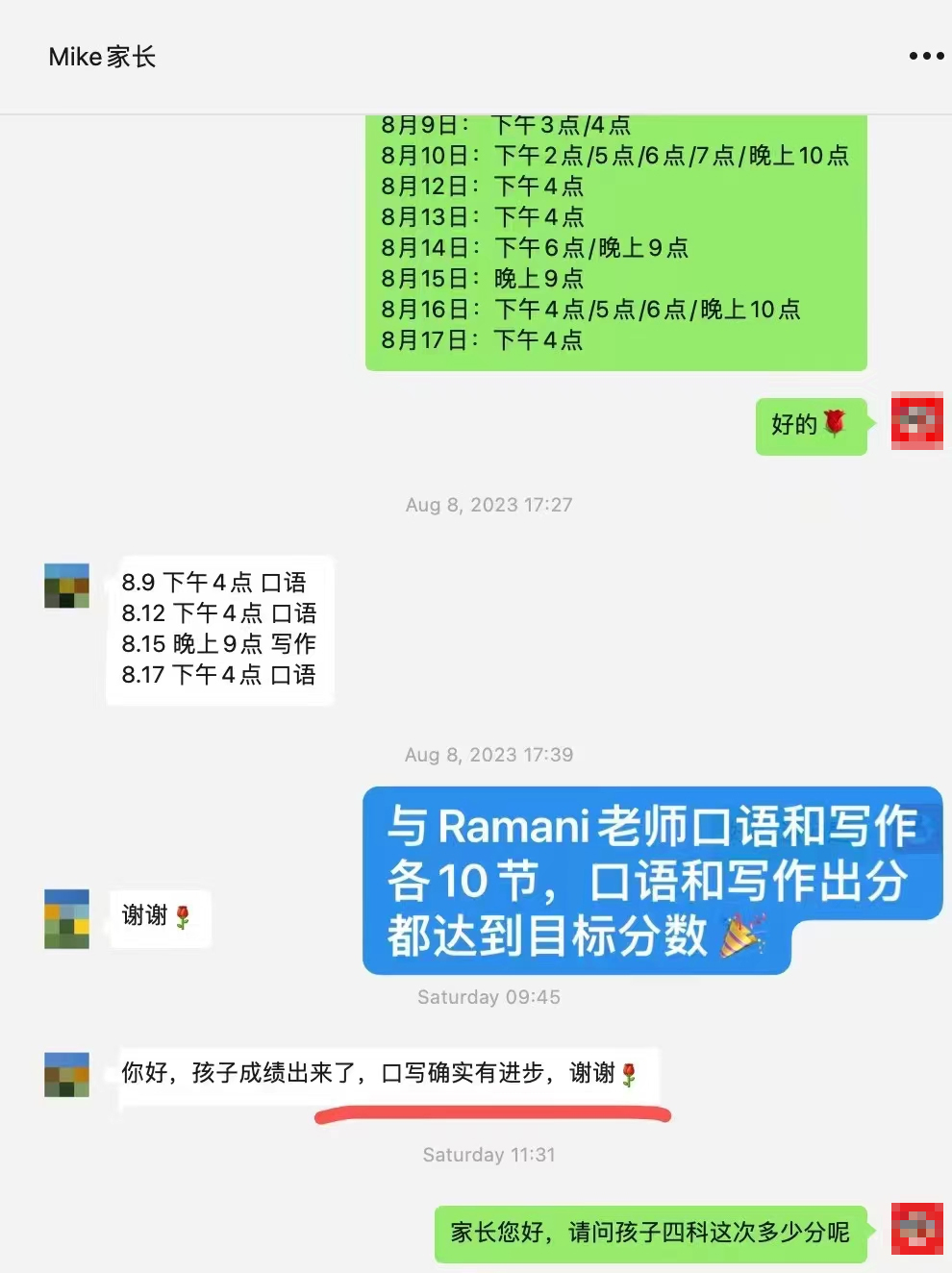Open contact avatar beside the 谢谢 message
The height and width of the screenshot is (1273, 952).
point(66,918)
